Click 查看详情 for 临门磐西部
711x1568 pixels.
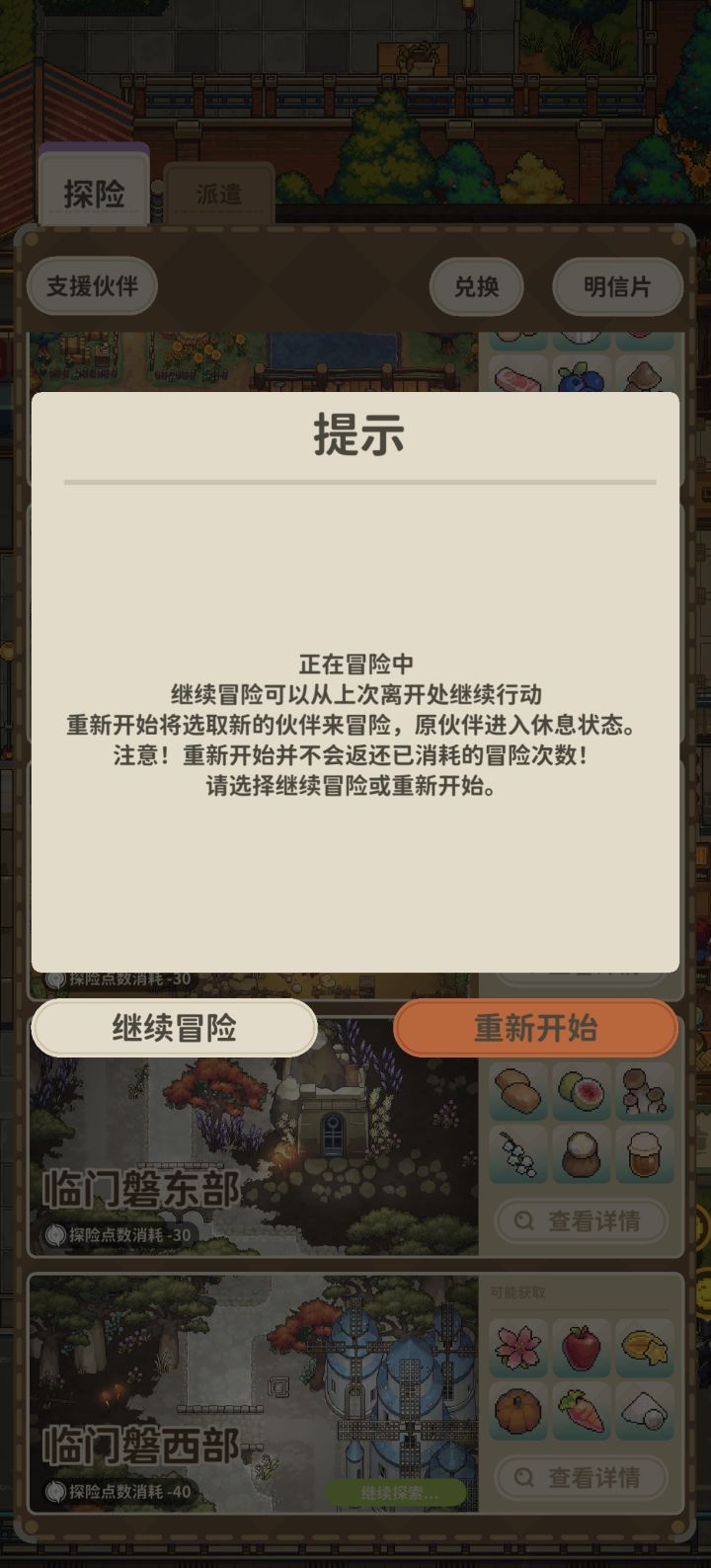581,1477
